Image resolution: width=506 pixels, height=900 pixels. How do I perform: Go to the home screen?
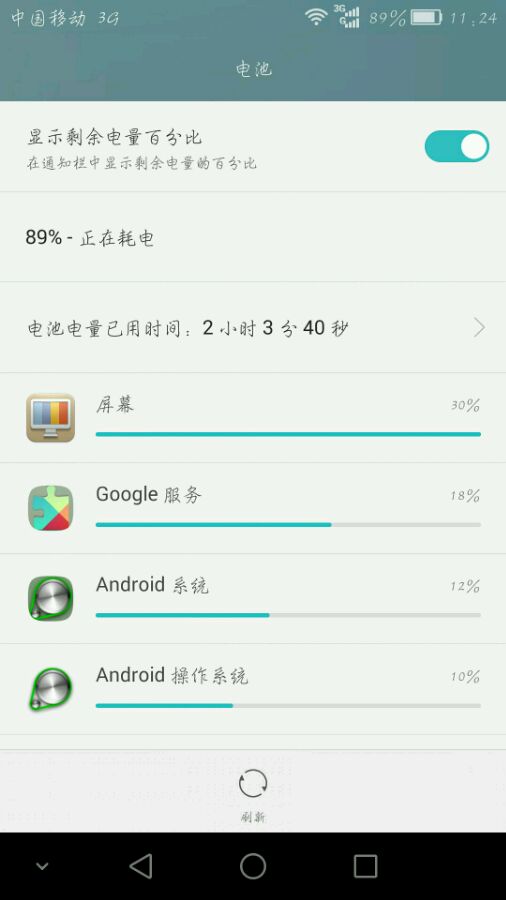(253, 866)
